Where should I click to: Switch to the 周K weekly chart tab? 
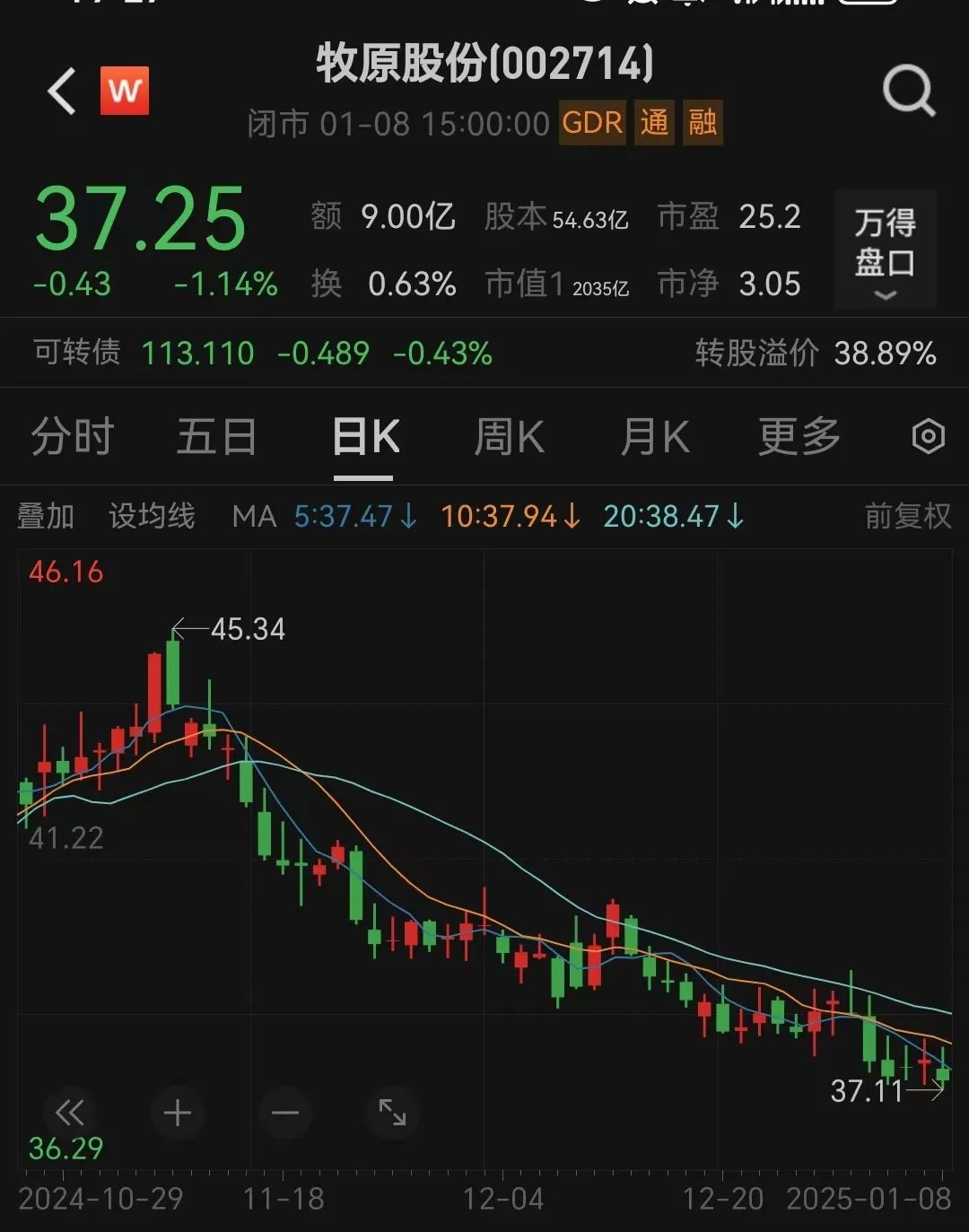(x=509, y=437)
